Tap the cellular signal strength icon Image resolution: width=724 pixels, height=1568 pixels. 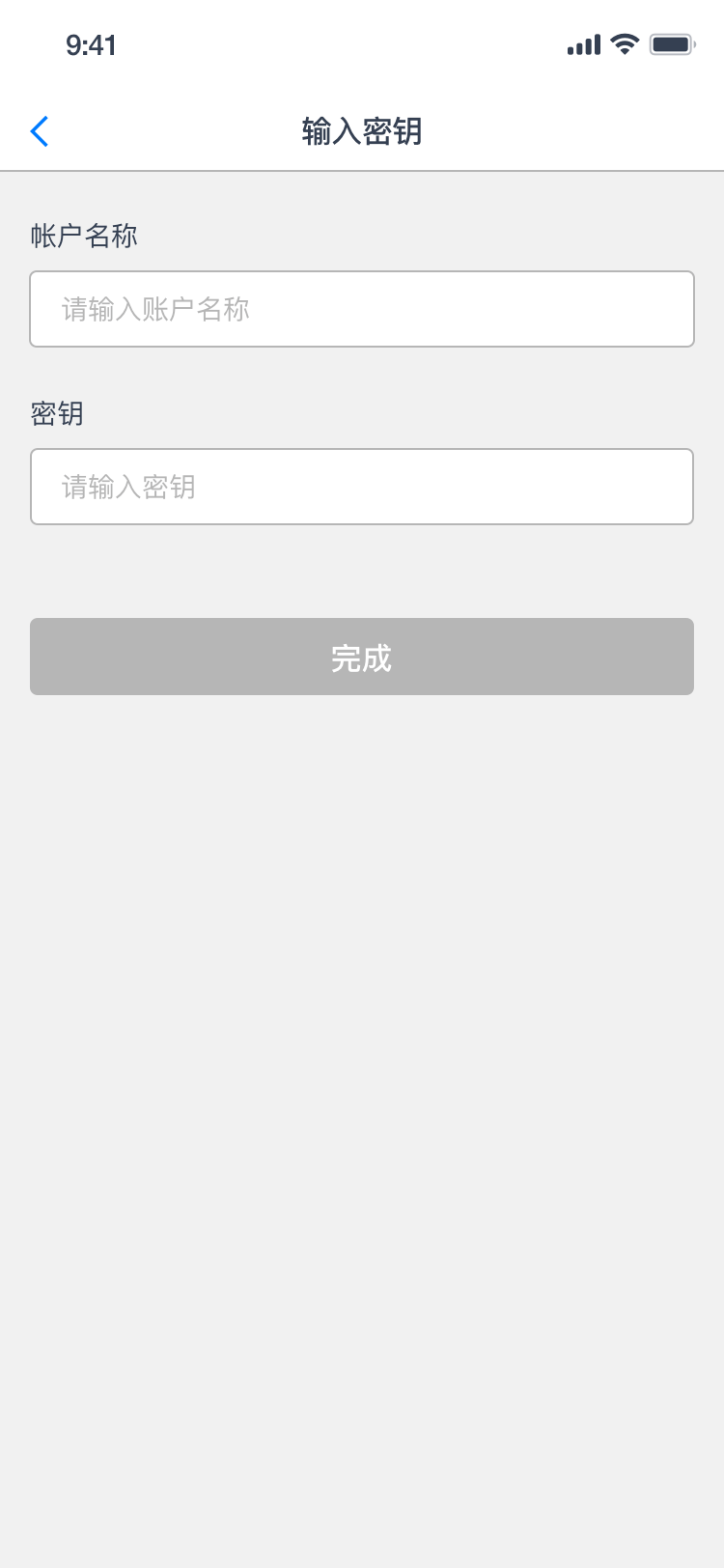click(x=583, y=44)
